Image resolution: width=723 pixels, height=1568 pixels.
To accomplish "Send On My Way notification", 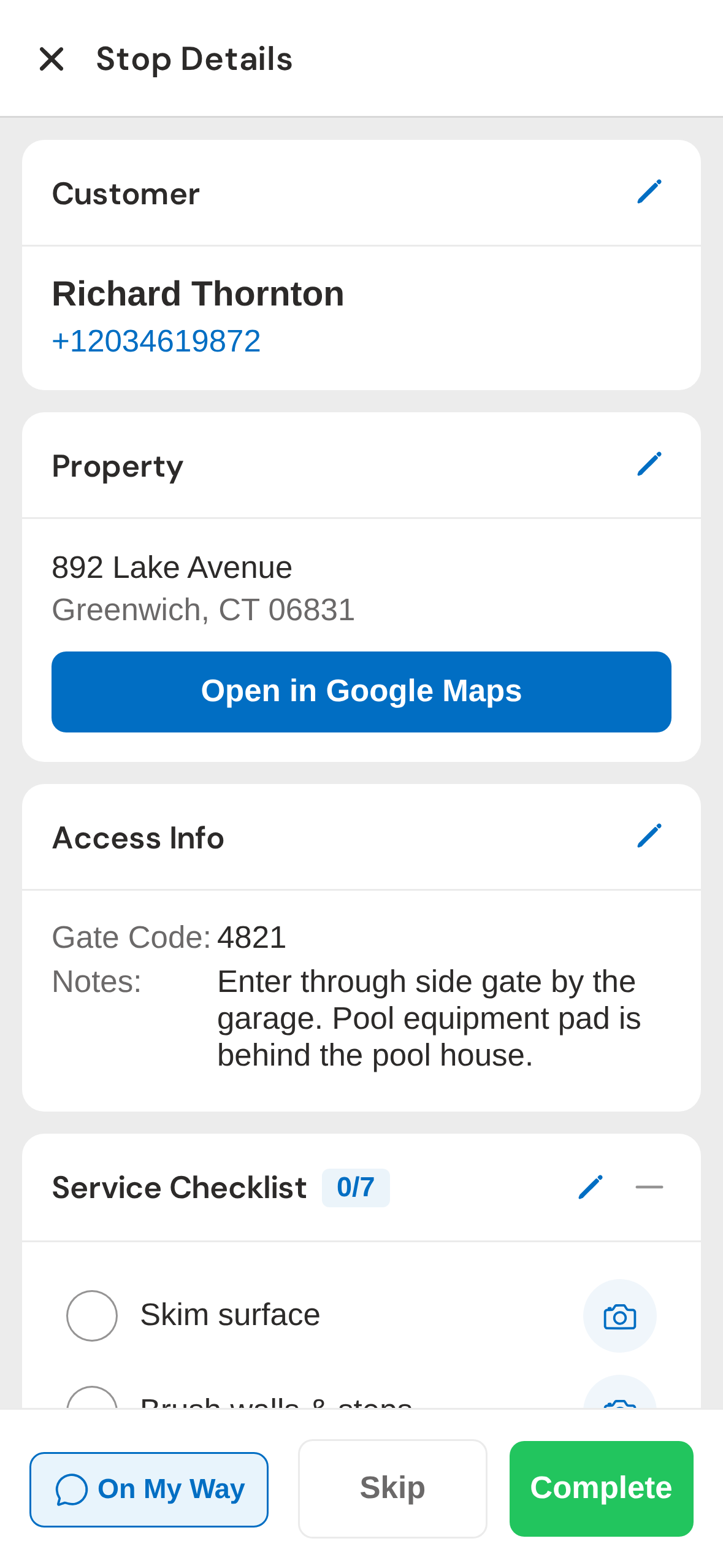I will coord(148,1489).
